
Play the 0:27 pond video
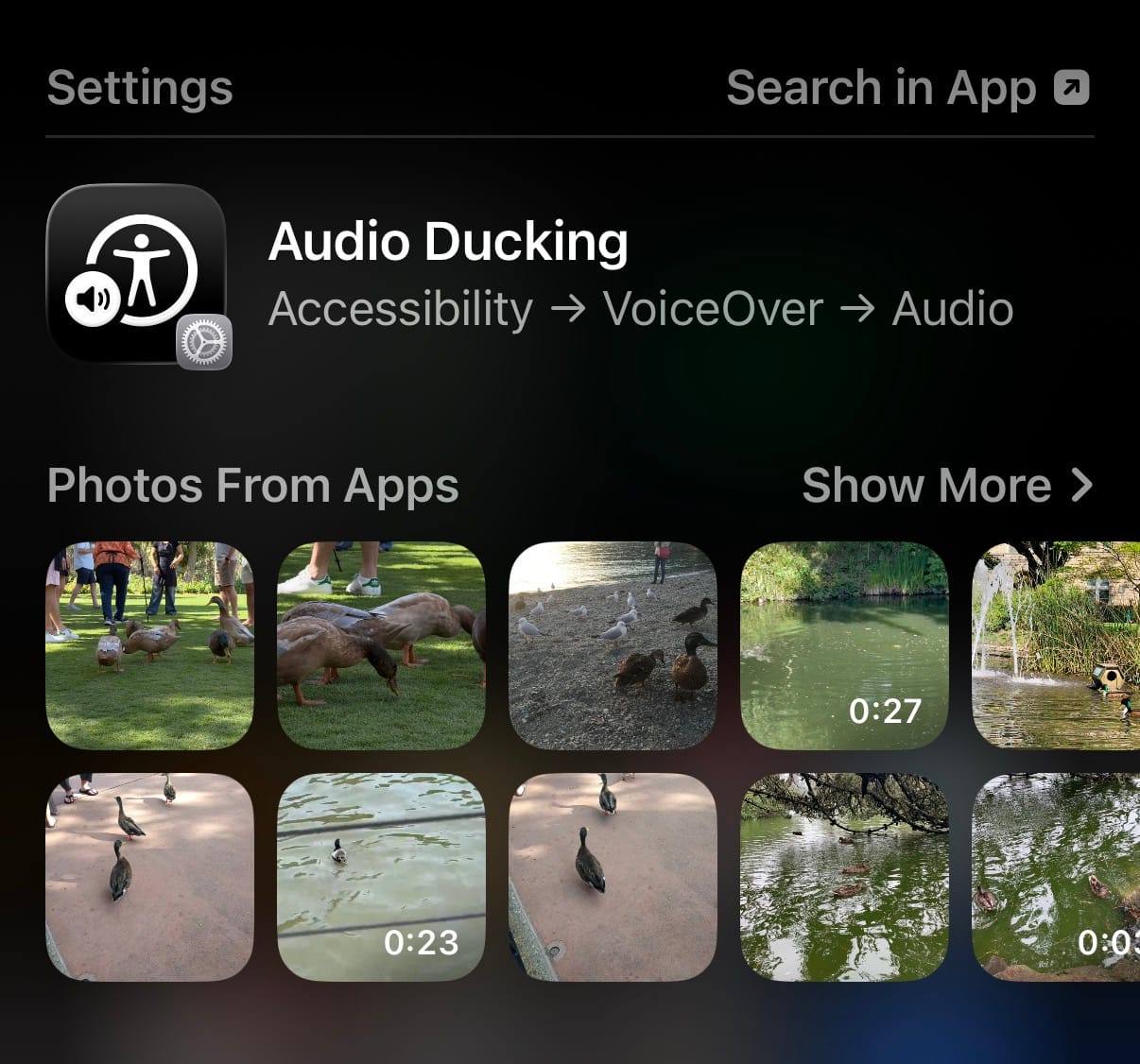pyautogui.click(x=844, y=645)
